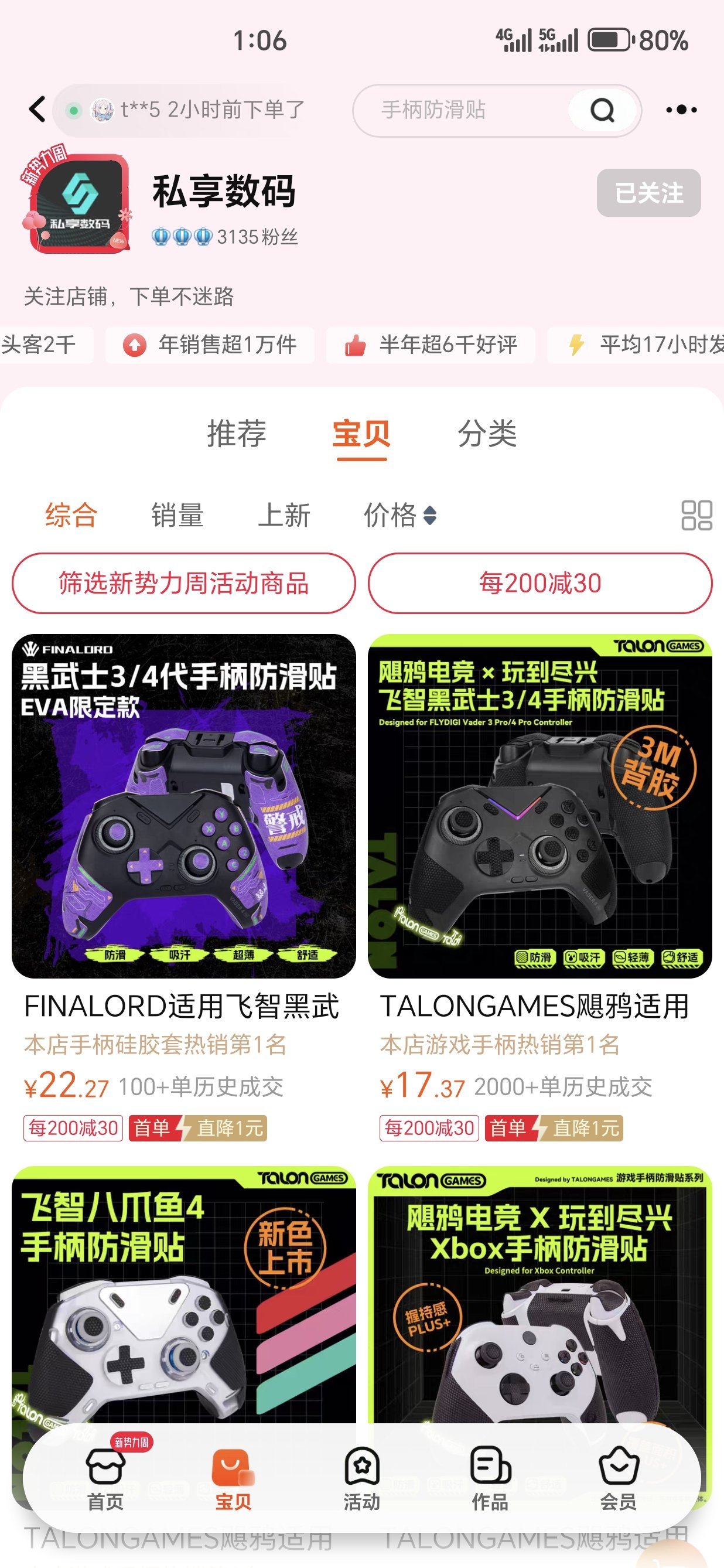Viewport: 724px width, 1568px height.
Task: Switch to the 分类 tab
Action: pos(487,434)
